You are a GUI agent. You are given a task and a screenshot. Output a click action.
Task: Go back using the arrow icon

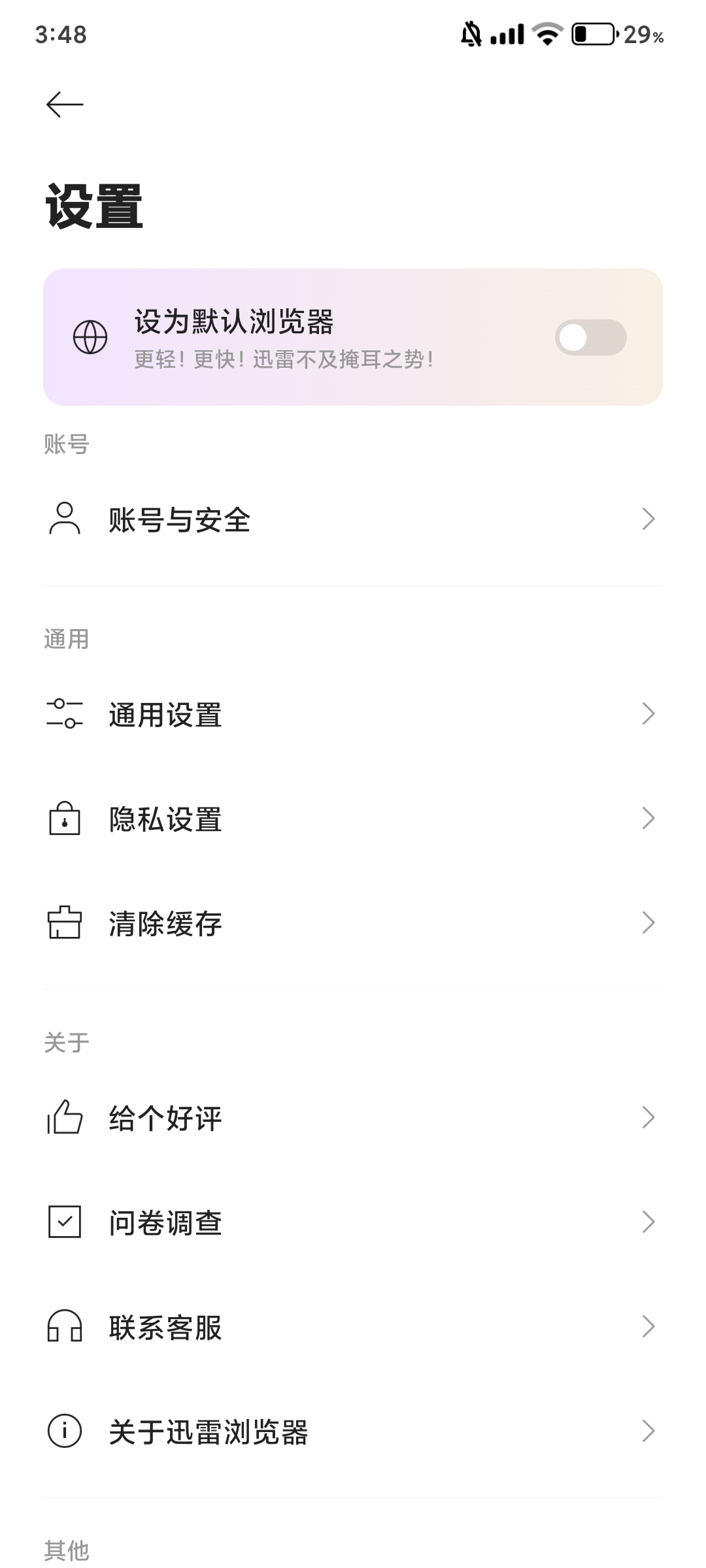click(65, 105)
